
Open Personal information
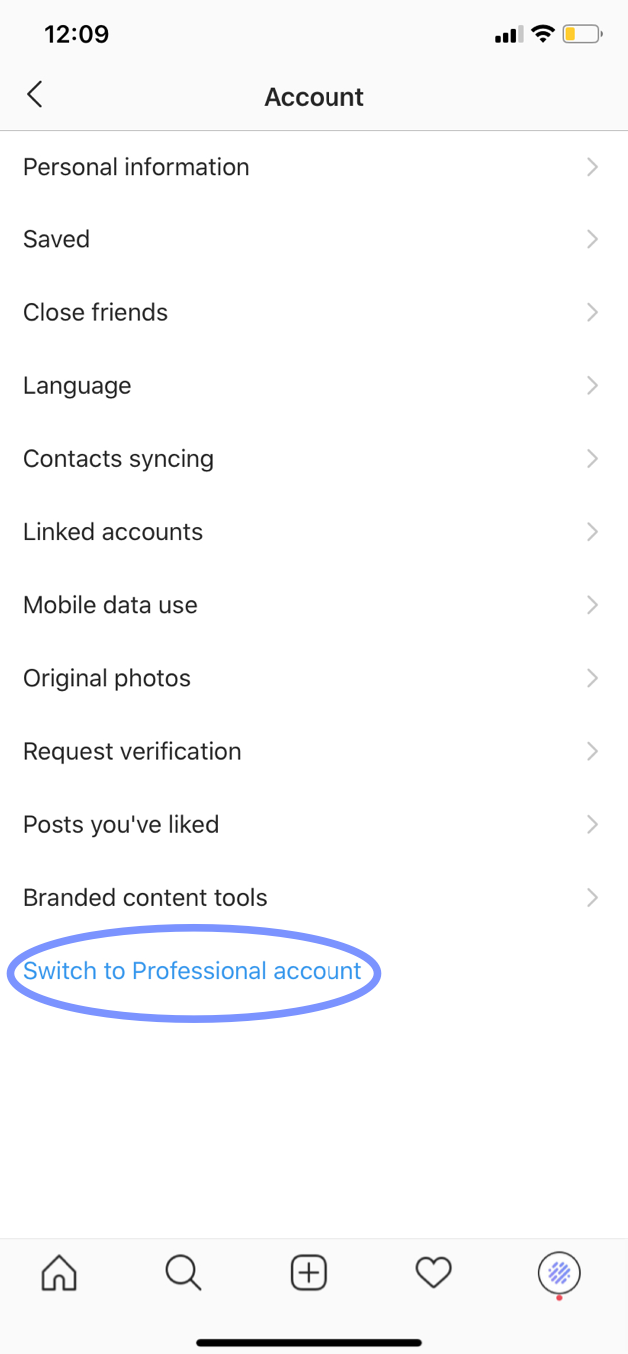point(314,167)
